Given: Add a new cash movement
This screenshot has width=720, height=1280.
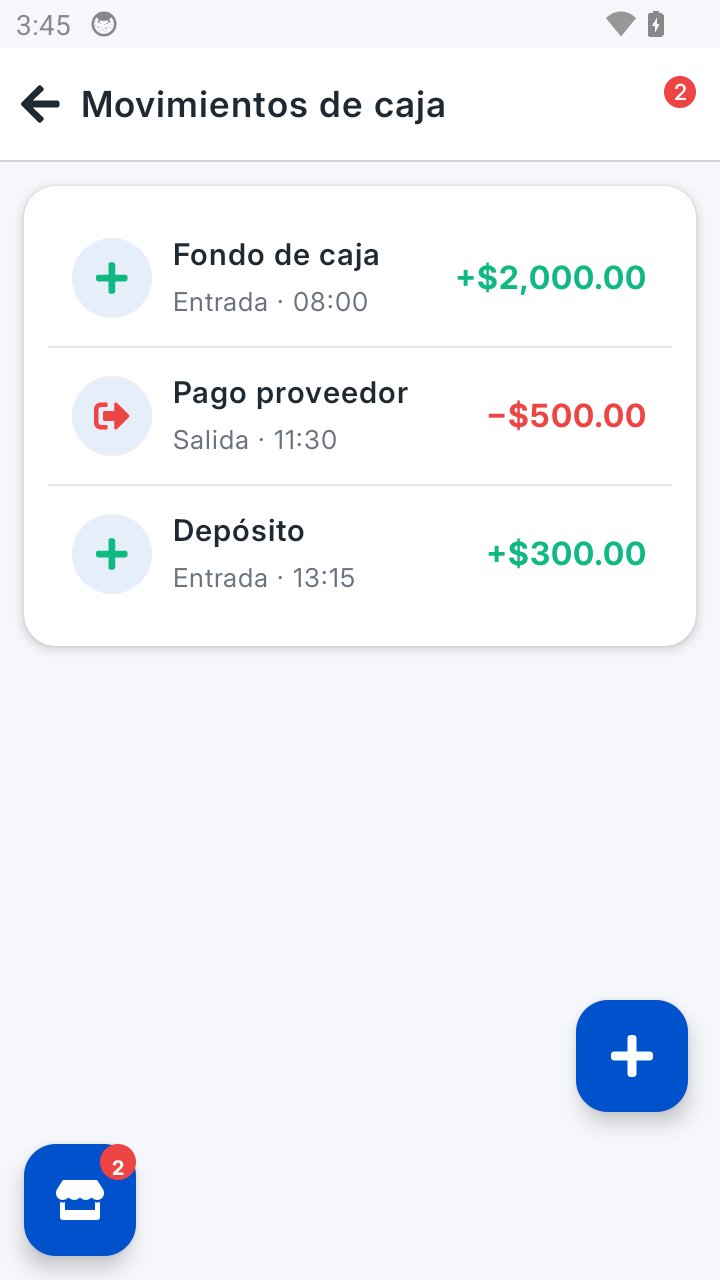Looking at the screenshot, I should tap(632, 1056).
